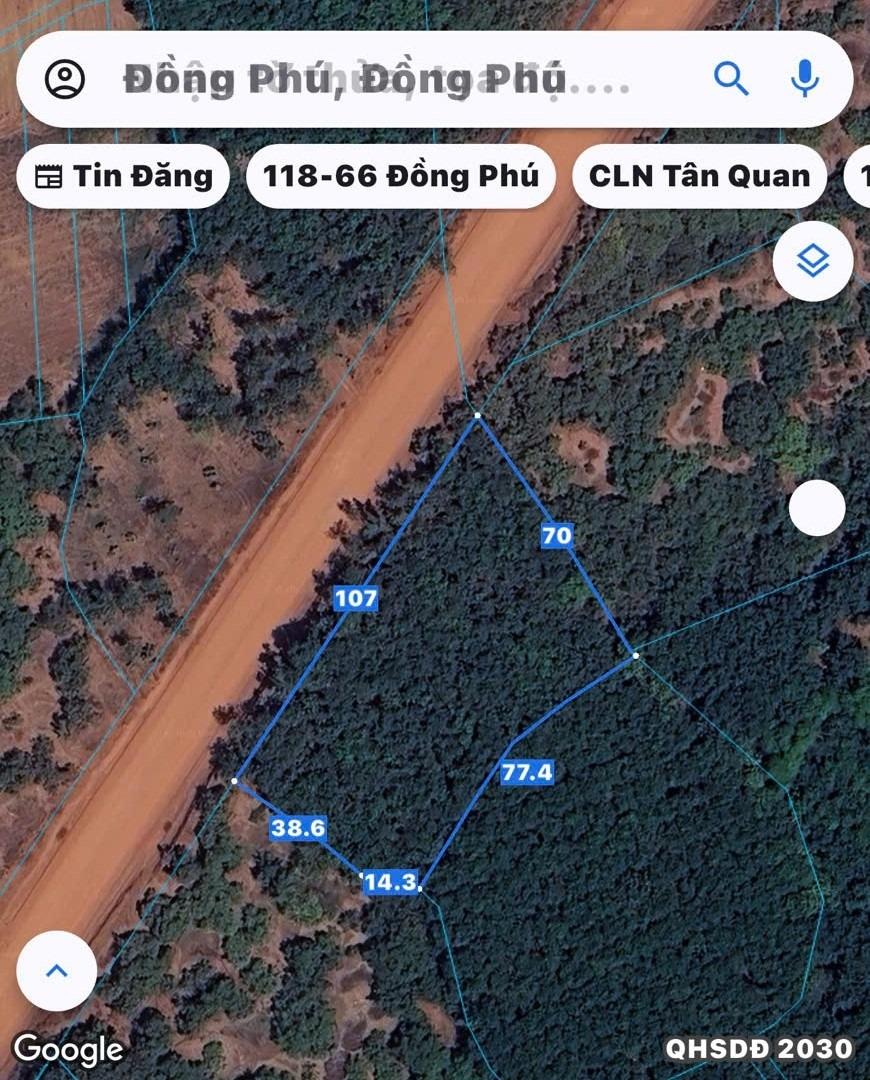Viewport: 870px width, 1080px height.
Task: Select the CLN Tân Quan chip
Action: pos(699,176)
